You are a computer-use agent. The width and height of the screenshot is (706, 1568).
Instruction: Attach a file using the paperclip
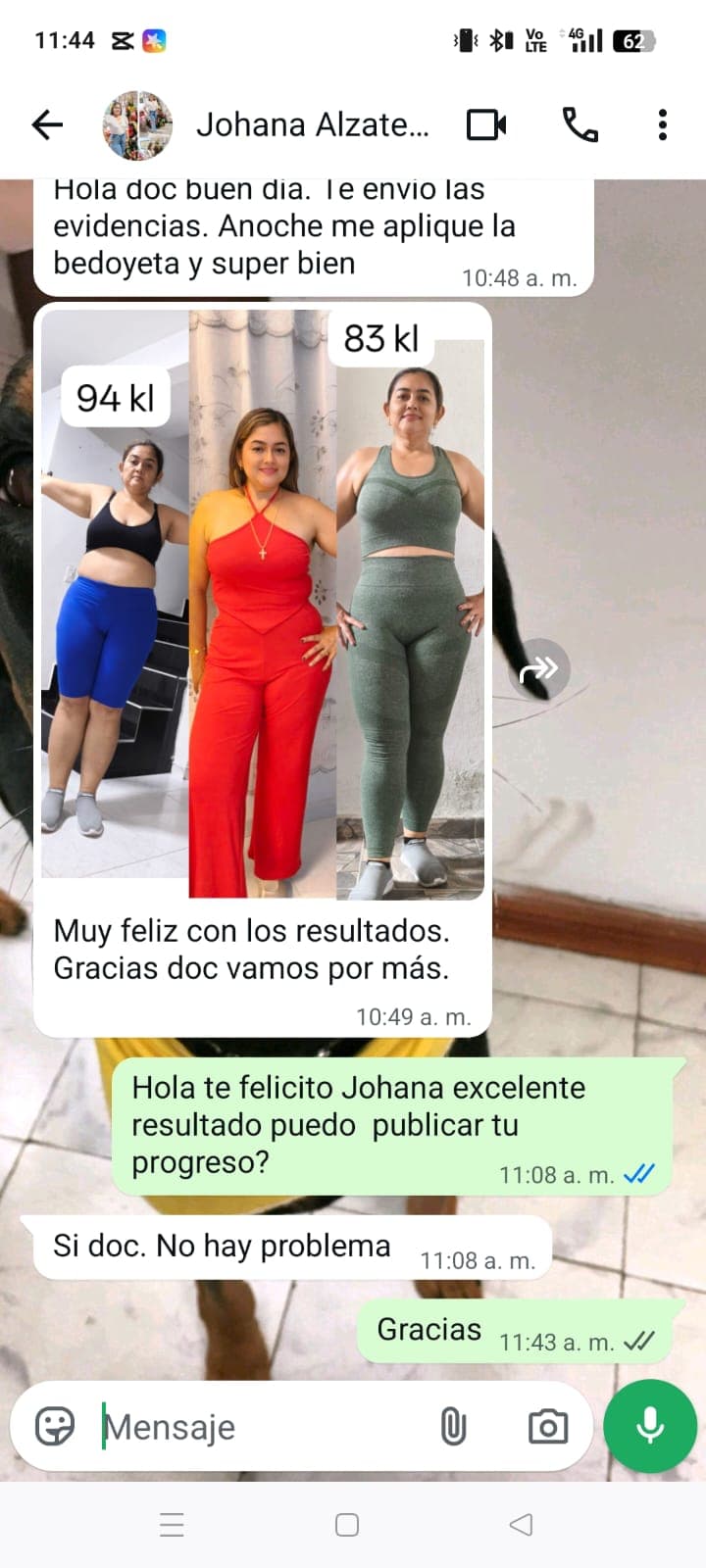(x=455, y=1427)
